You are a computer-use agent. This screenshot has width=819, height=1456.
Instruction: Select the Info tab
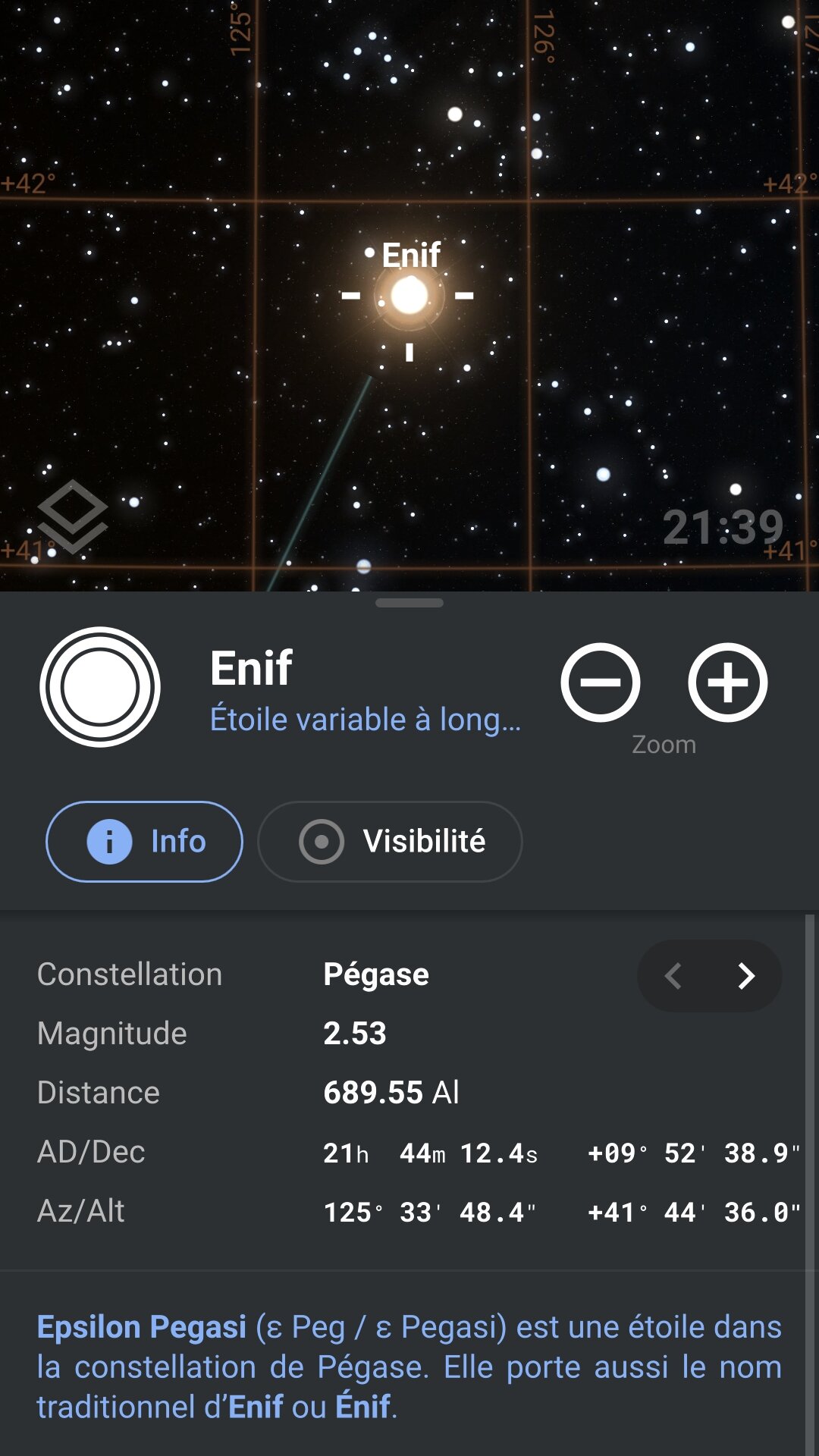144,842
